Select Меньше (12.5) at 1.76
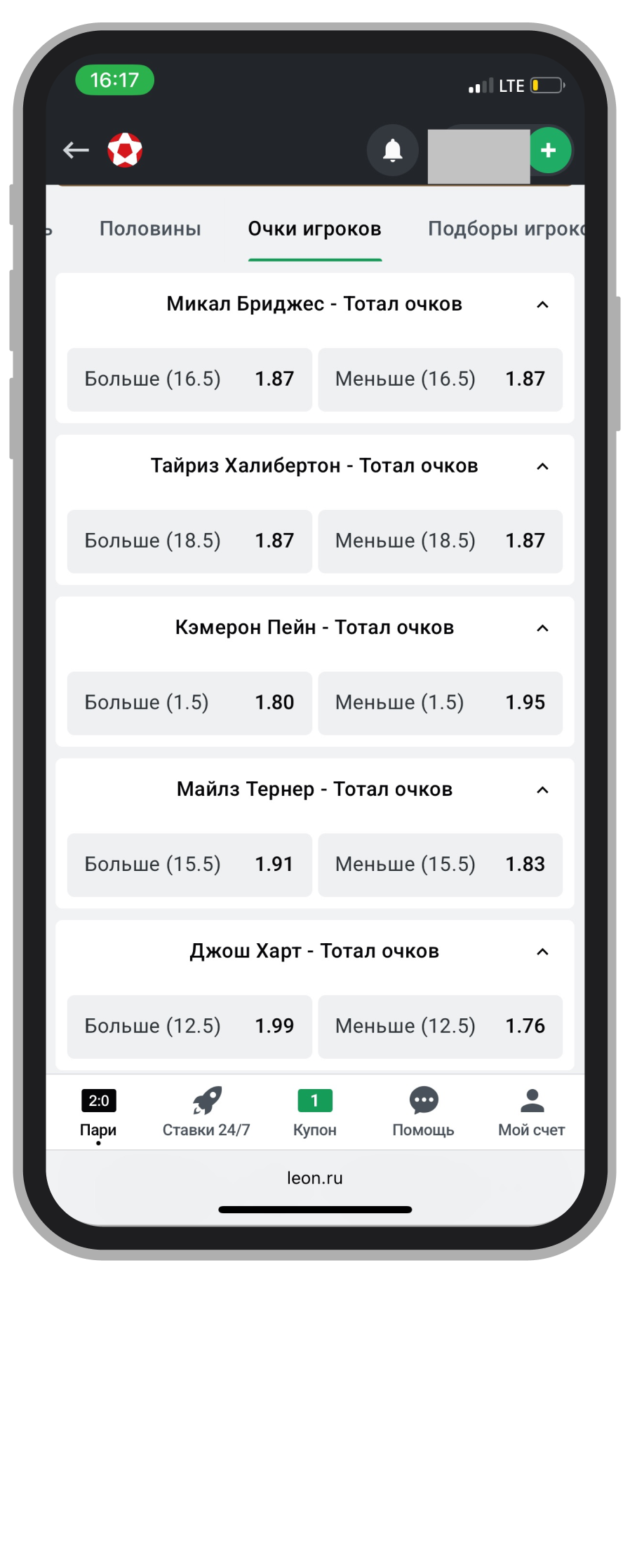 coord(440,1026)
